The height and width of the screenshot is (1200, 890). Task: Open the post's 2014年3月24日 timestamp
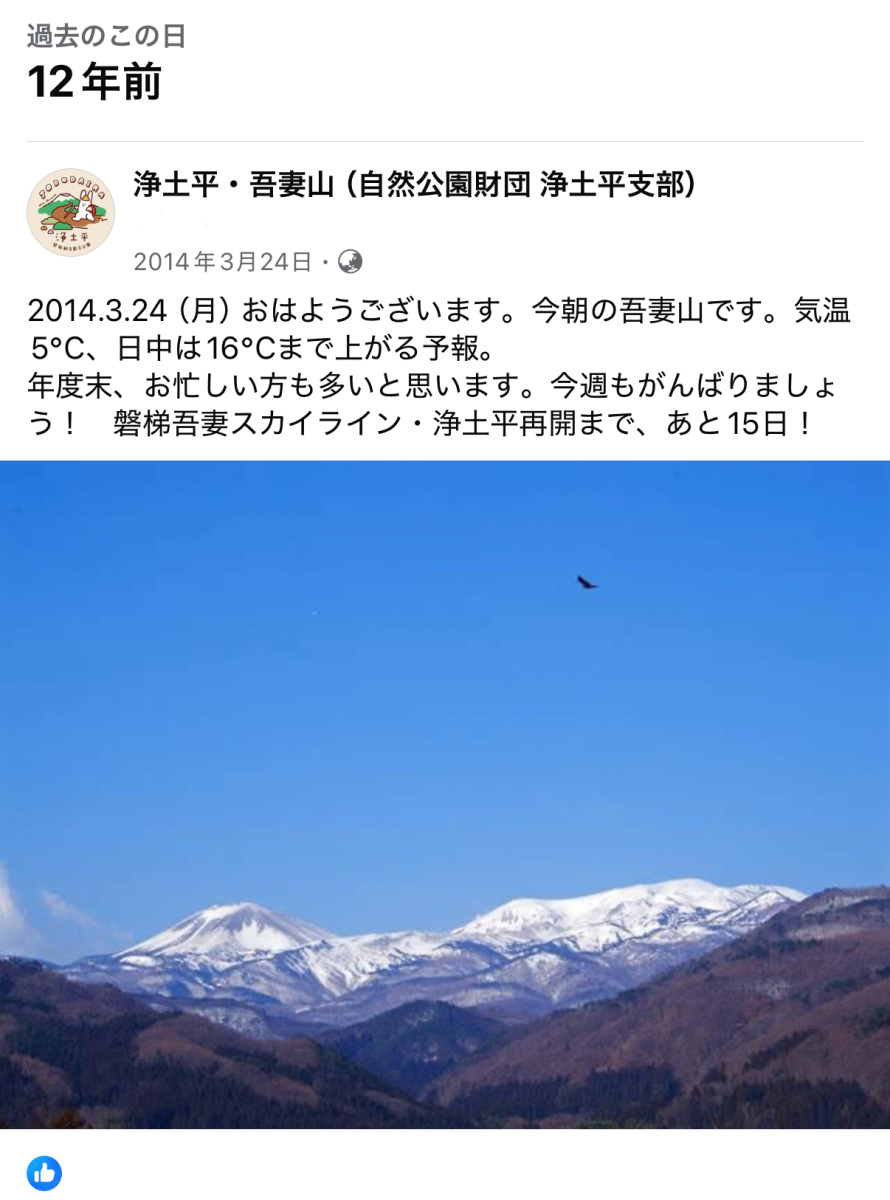[x=223, y=262]
